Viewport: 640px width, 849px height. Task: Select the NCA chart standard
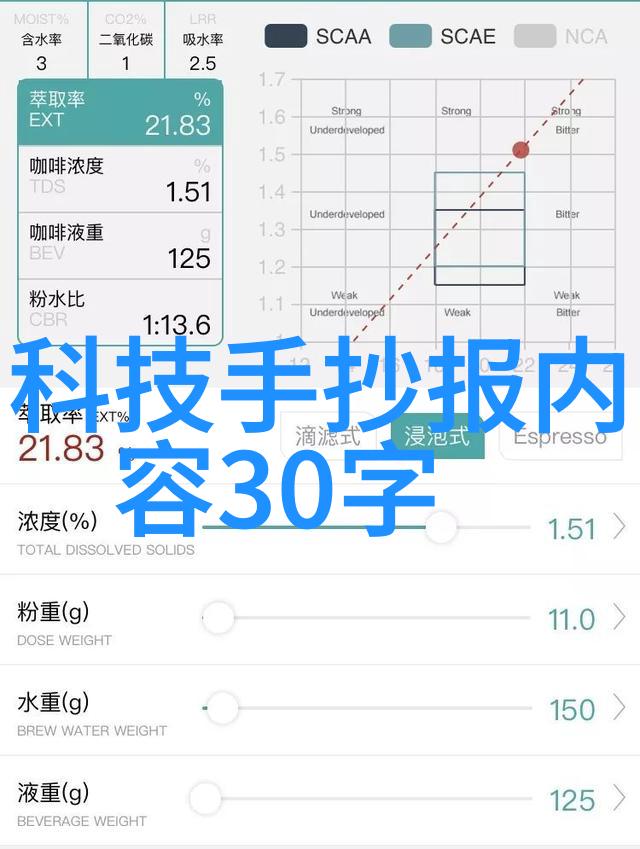click(x=561, y=37)
